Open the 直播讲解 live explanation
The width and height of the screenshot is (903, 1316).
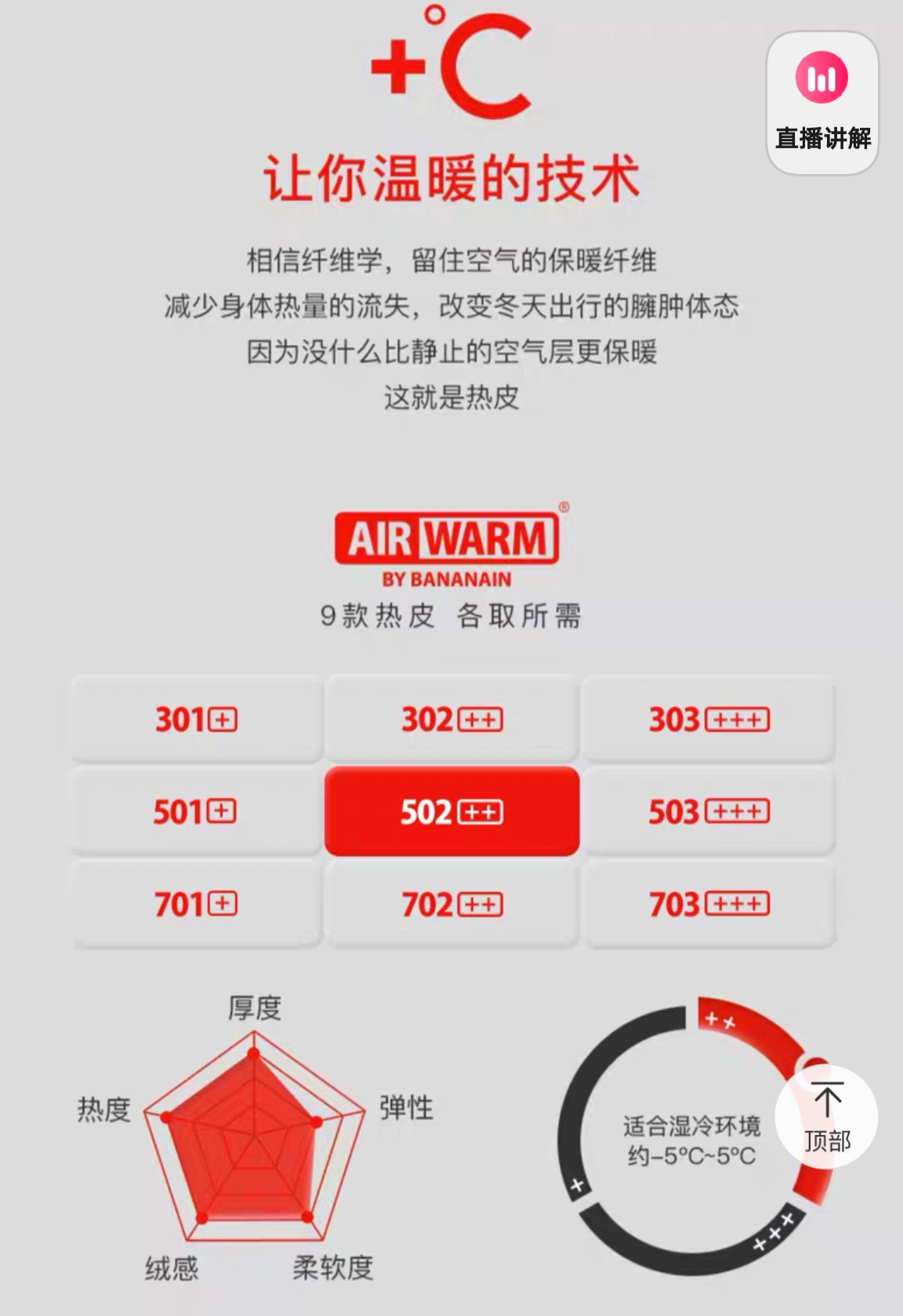point(822,103)
